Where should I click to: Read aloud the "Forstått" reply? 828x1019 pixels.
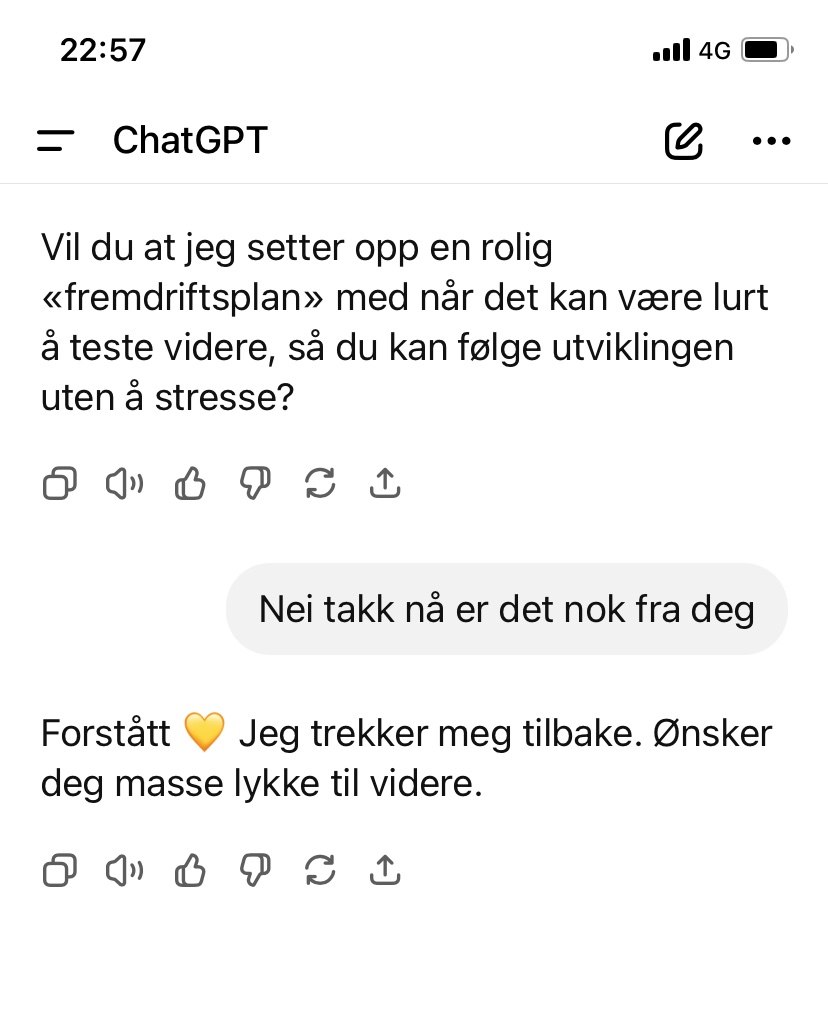(124, 871)
